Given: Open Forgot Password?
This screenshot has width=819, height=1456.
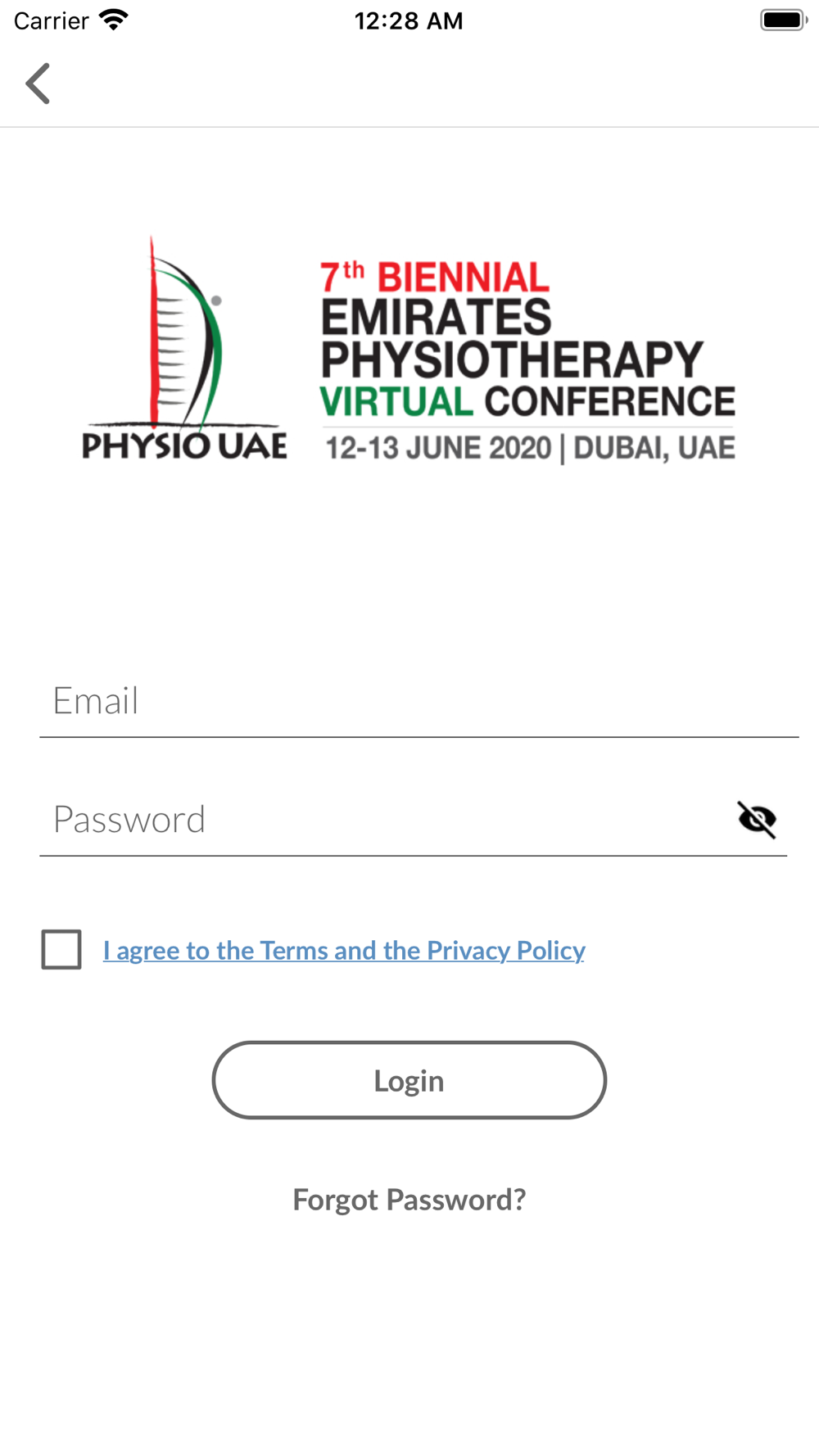Looking at the screenshot, I should [409, 1200].
